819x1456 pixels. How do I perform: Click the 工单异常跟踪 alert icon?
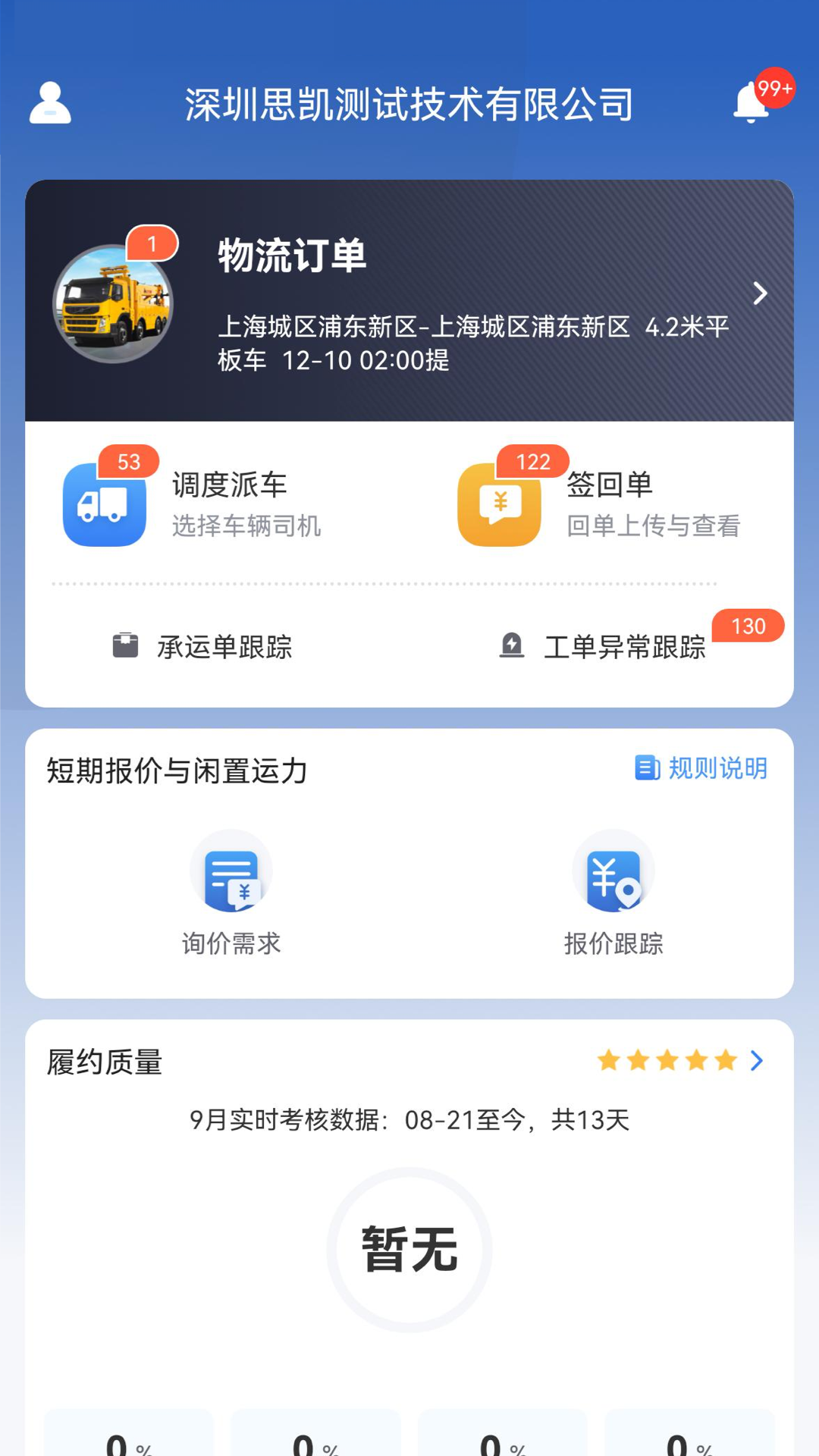[511, 647]
